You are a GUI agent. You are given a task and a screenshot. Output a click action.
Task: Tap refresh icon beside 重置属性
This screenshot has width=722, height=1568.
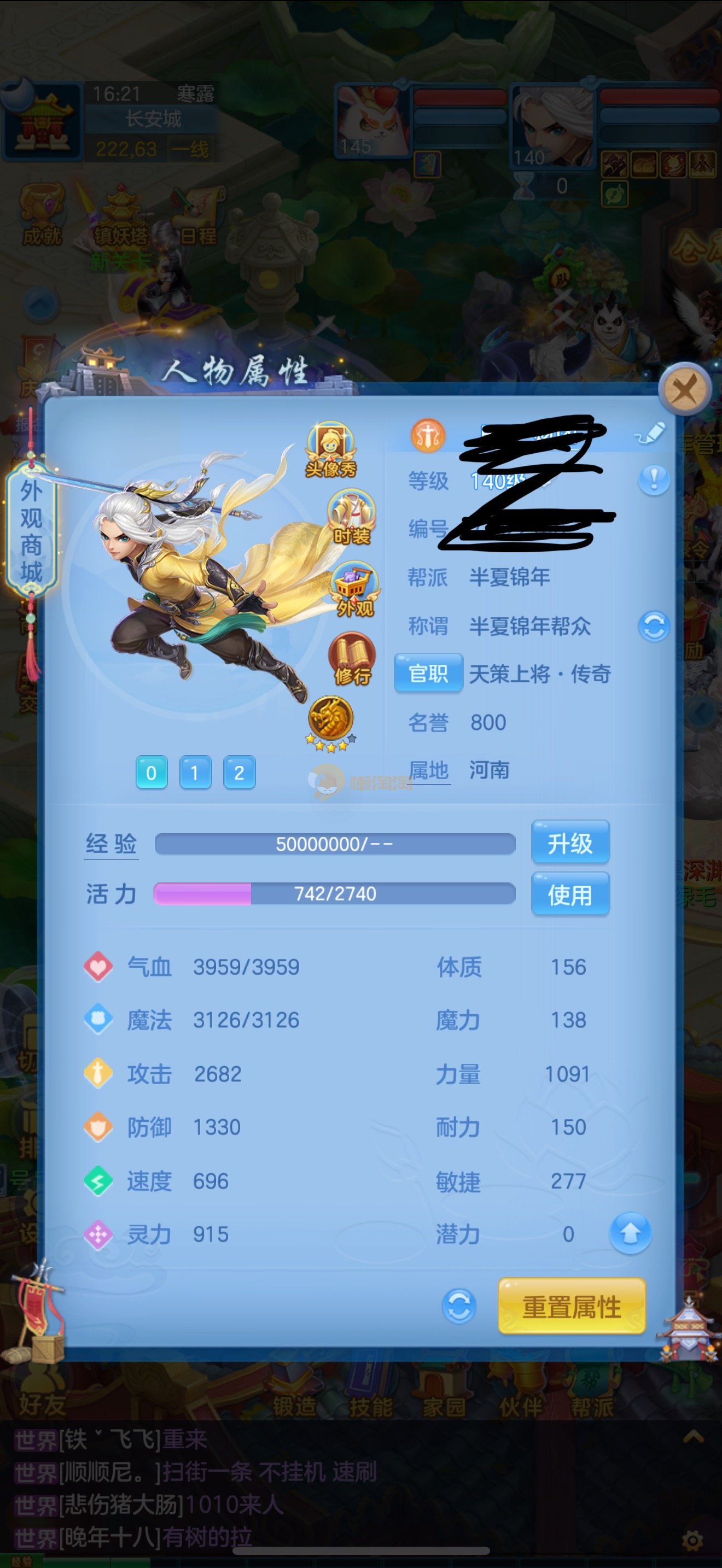click(458, 1307)
